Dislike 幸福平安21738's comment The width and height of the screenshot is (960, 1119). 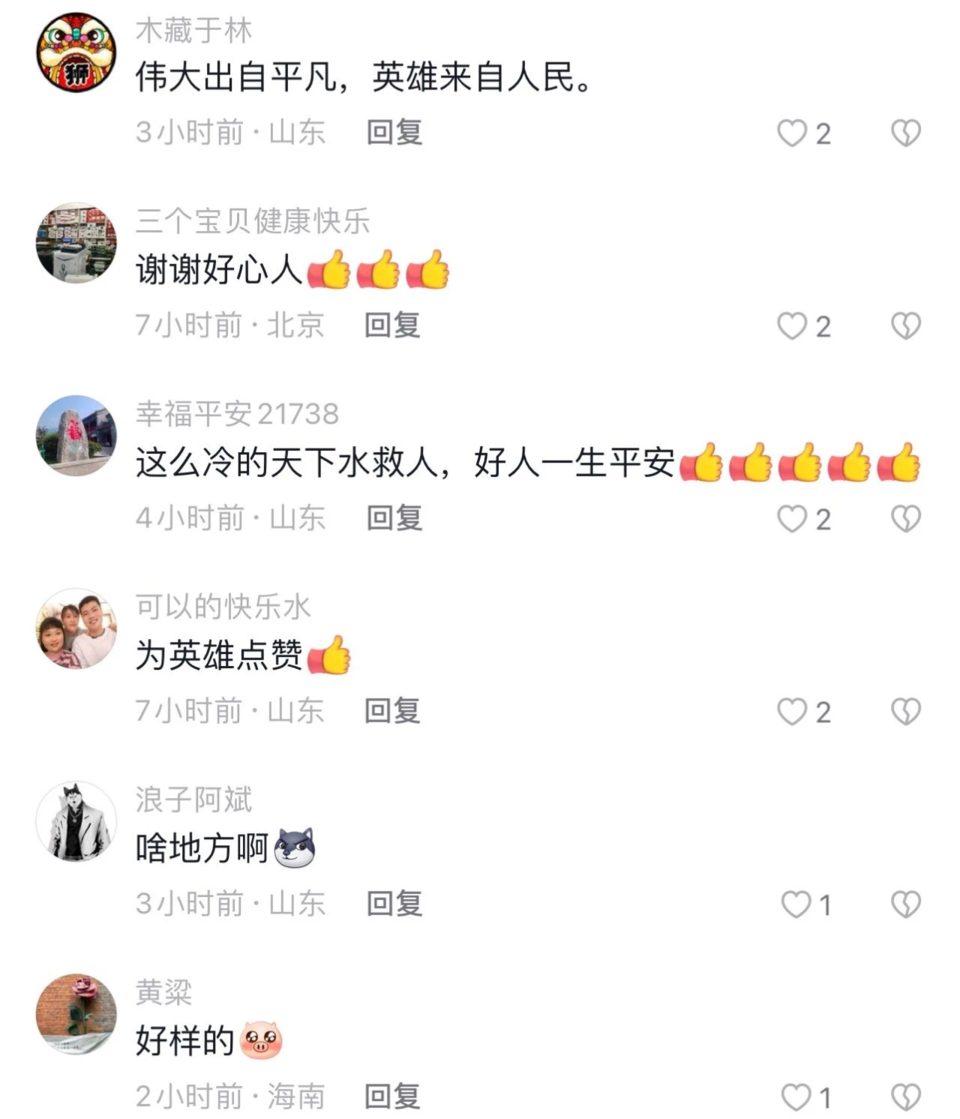[905, 518]
